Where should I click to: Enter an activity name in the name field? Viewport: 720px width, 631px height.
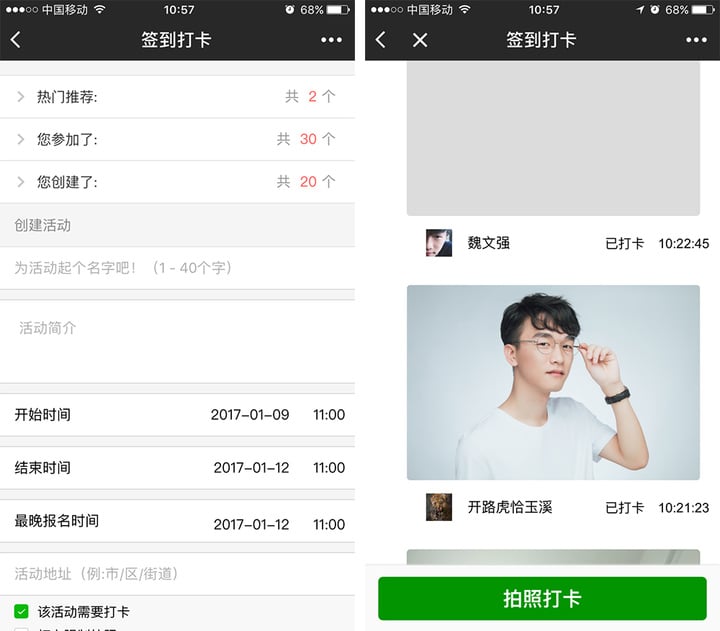pyautogui.click(x=177, y=268)
